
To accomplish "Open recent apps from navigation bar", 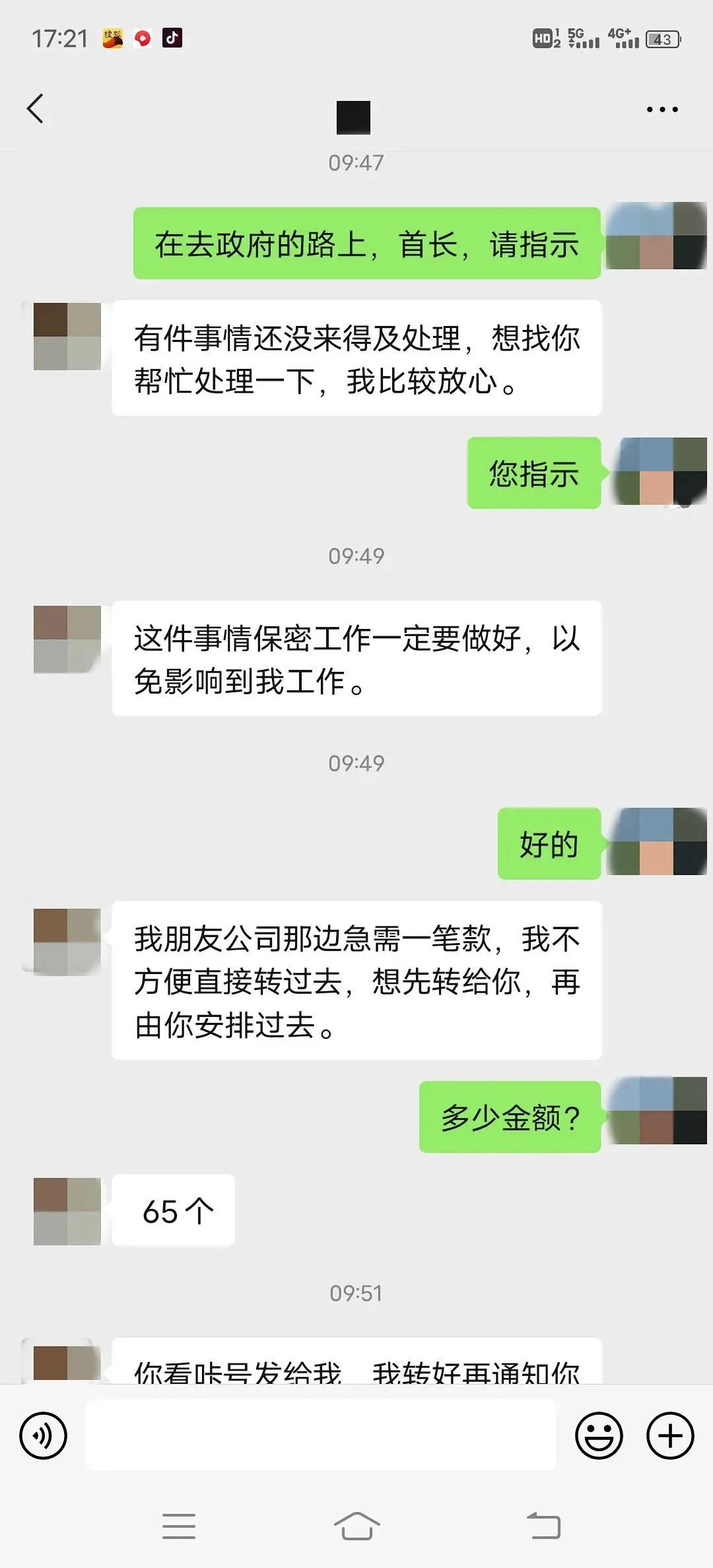I will pos(179,1526).
